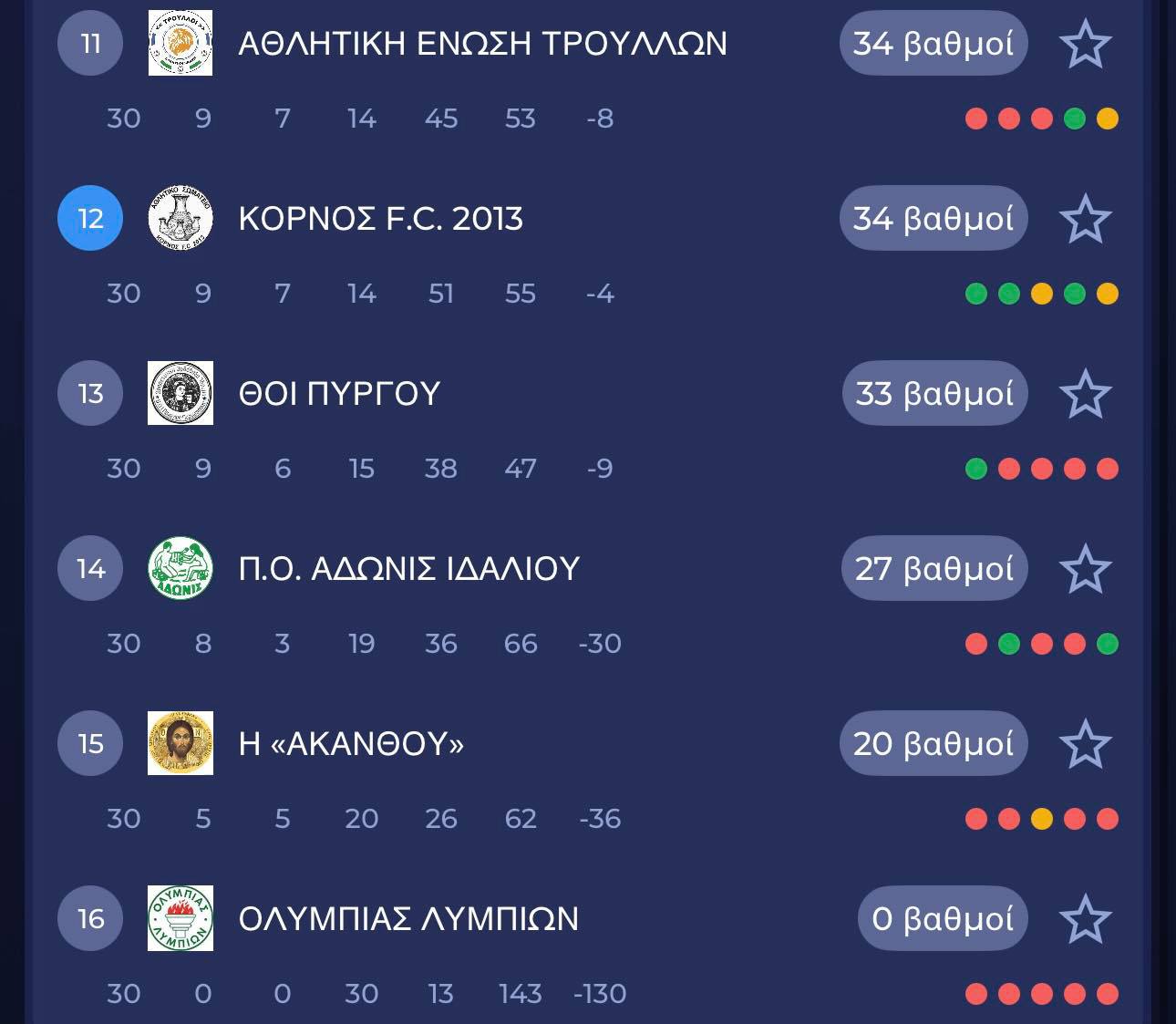Favorite ΑΘΛΗΤΙΚΗ ΕΝΩΣΗ ΤΡΟΥΛΛΩΝ with the star
This screenshot has height=1024, width=1176.
pyautogui.click(x=1085, y=44)
